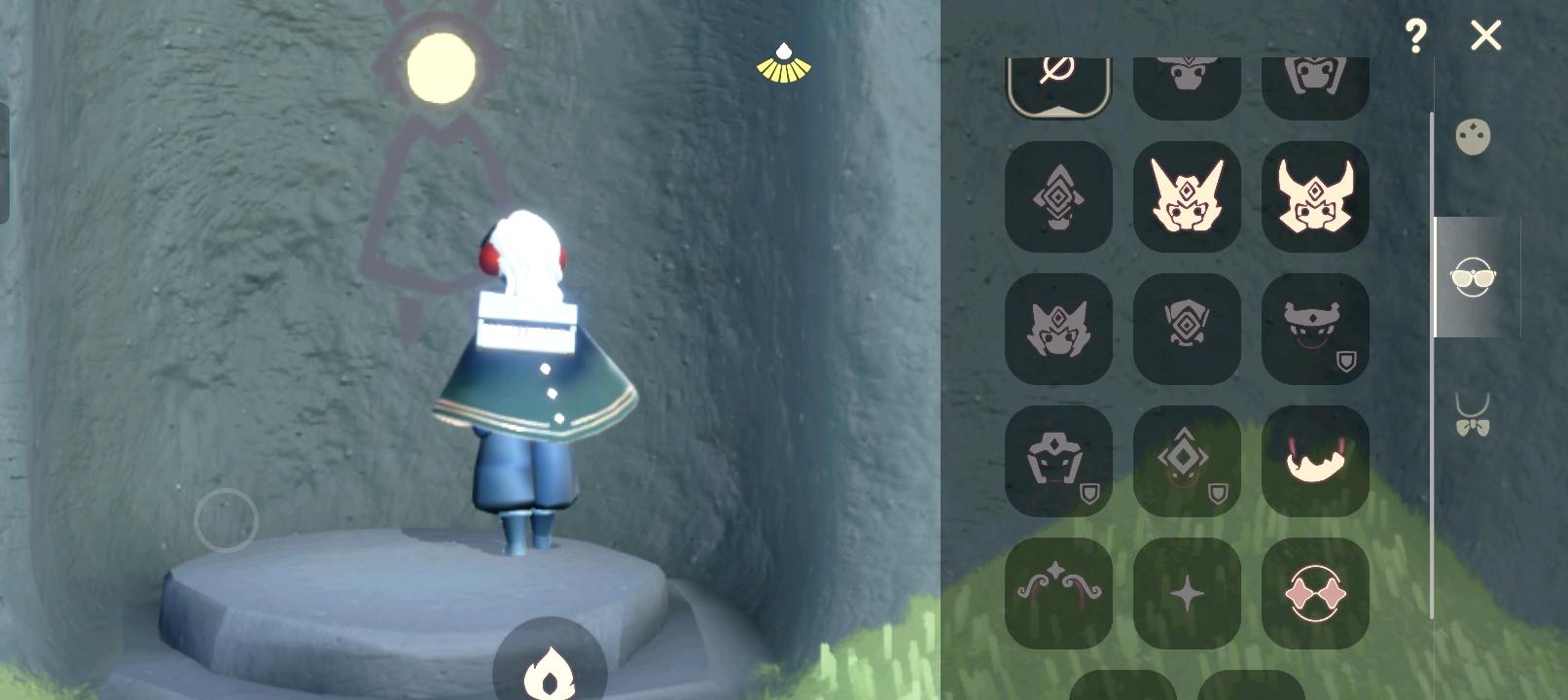Screen dimensions: 1568x700
Task: Open the help question mark
Action: pyautogui.click(x=1415, y=37)
